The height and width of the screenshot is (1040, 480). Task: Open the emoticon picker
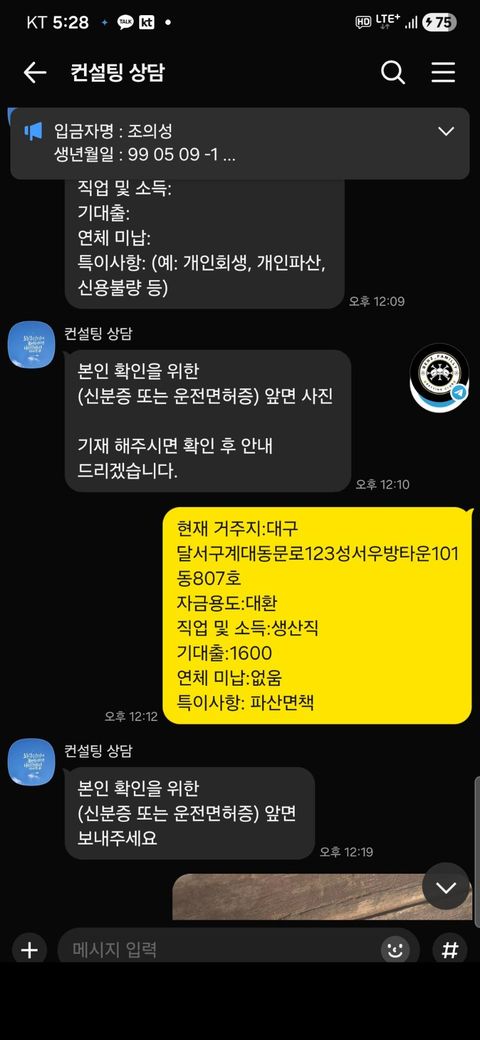[x=395, y=950]
